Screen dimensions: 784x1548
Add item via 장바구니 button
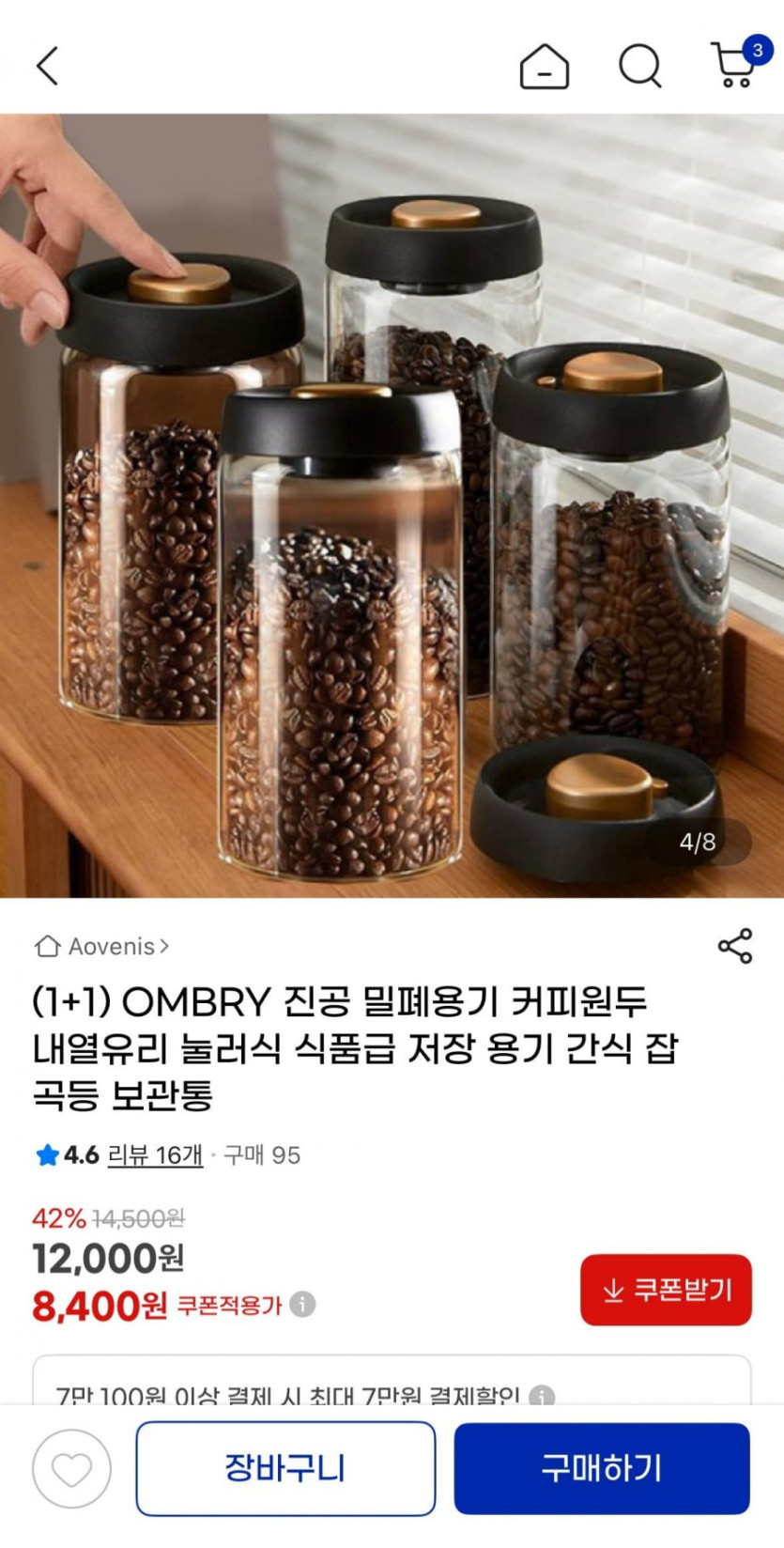click(285, 1468)
